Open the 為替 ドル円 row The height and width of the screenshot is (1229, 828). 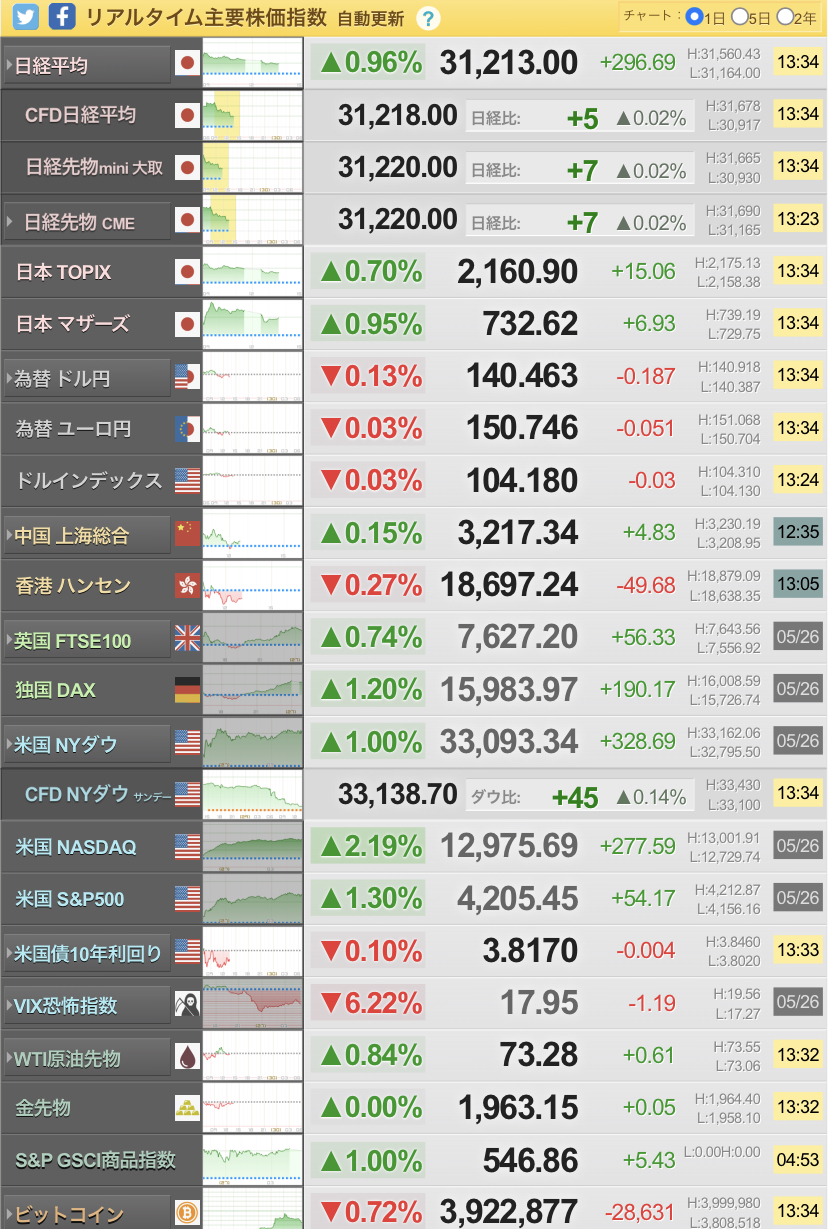tap(87, 378)
